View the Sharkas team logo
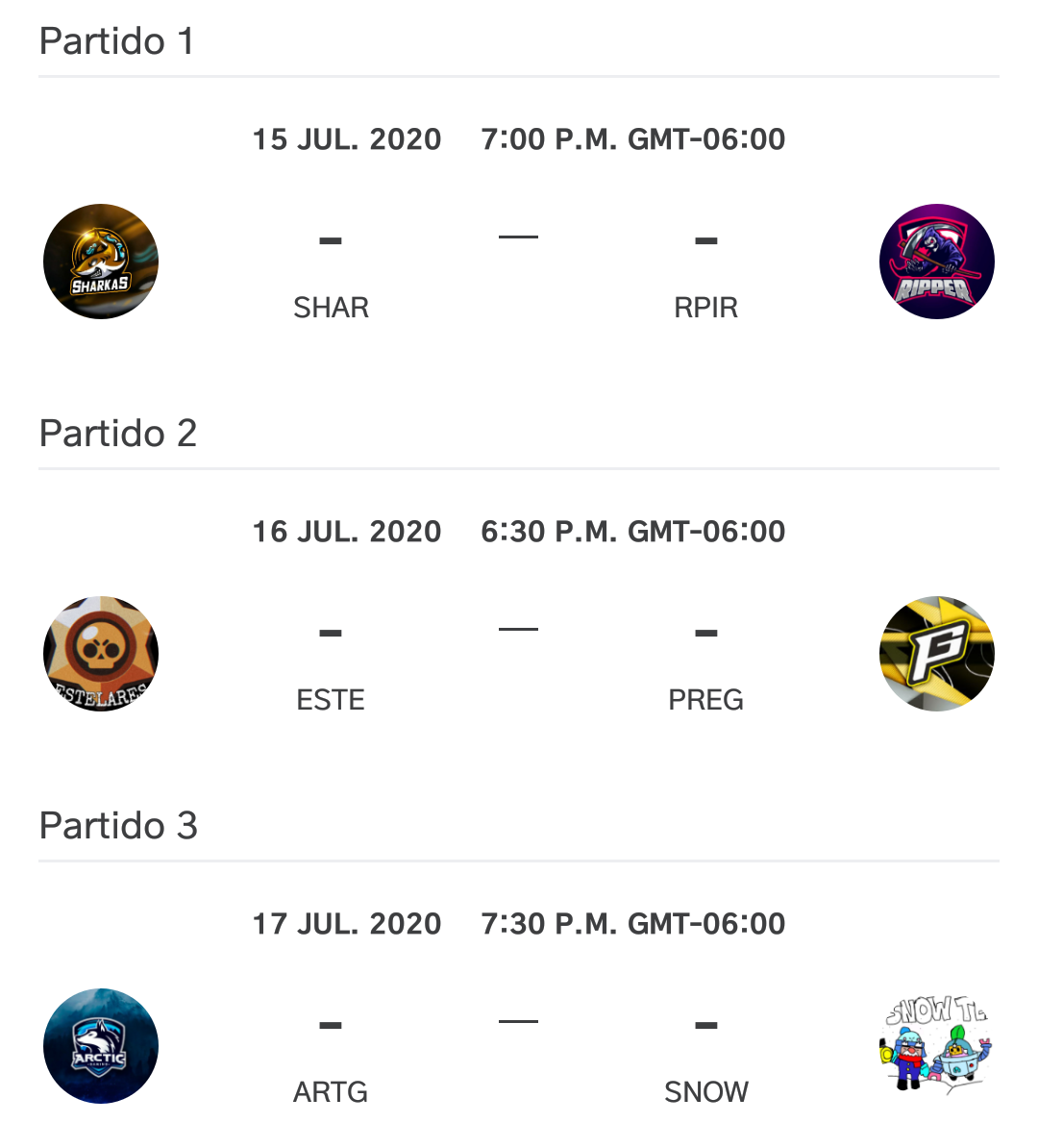This screenshot has height=1148, width=1038. point(101,262)
